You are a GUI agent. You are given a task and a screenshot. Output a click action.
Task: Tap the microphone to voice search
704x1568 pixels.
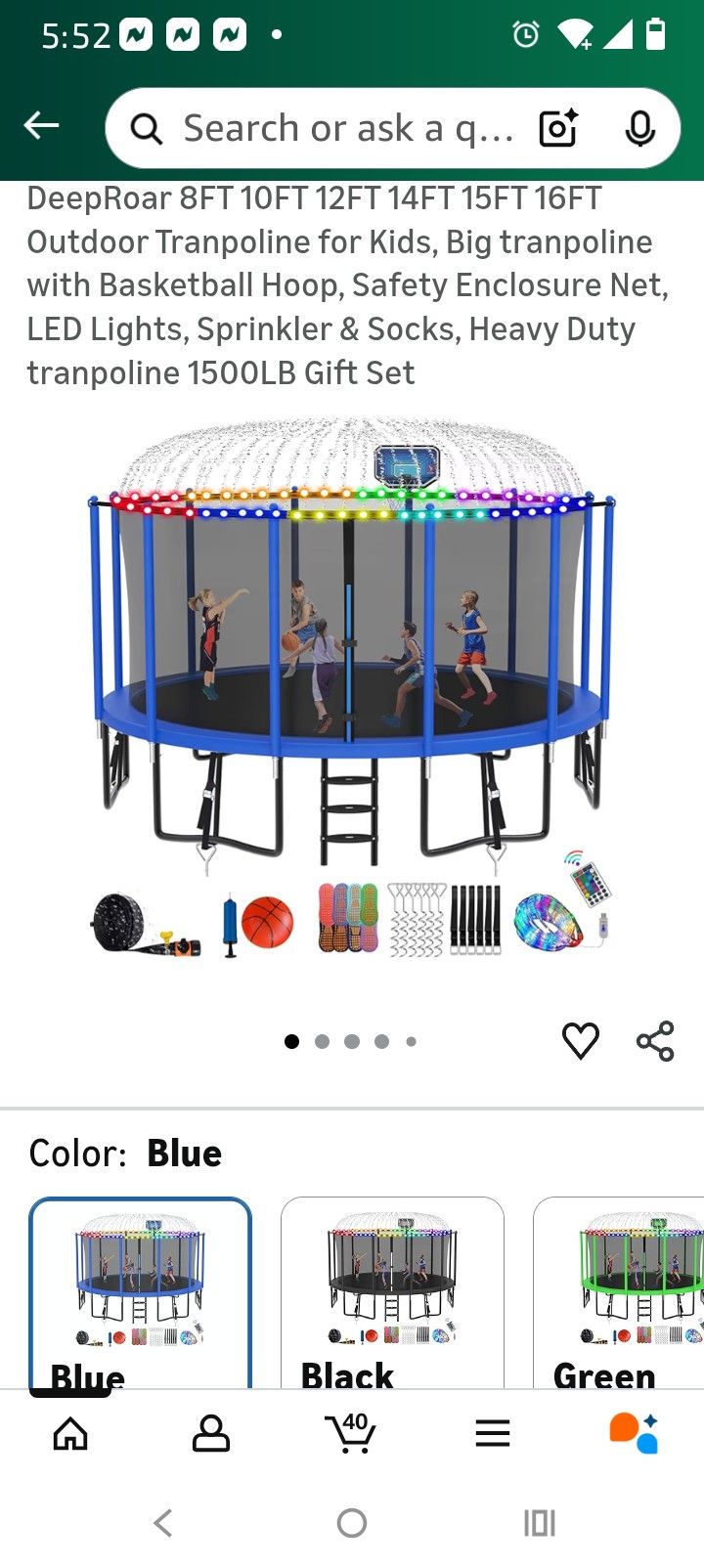pos(639,127)
